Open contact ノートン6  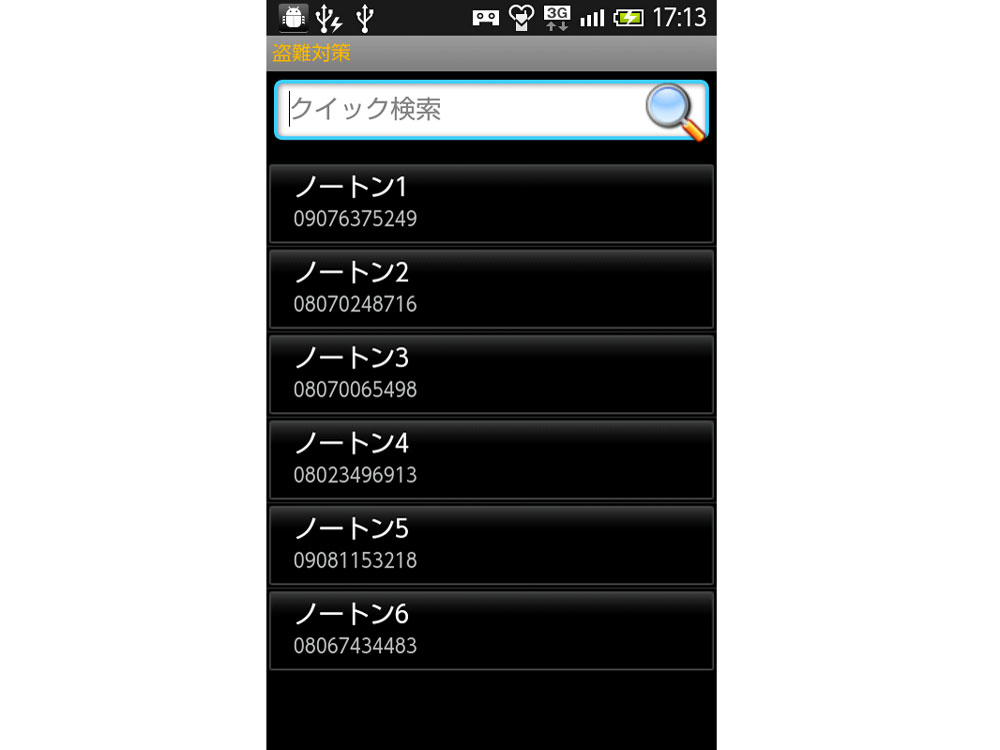click(490, 630)
